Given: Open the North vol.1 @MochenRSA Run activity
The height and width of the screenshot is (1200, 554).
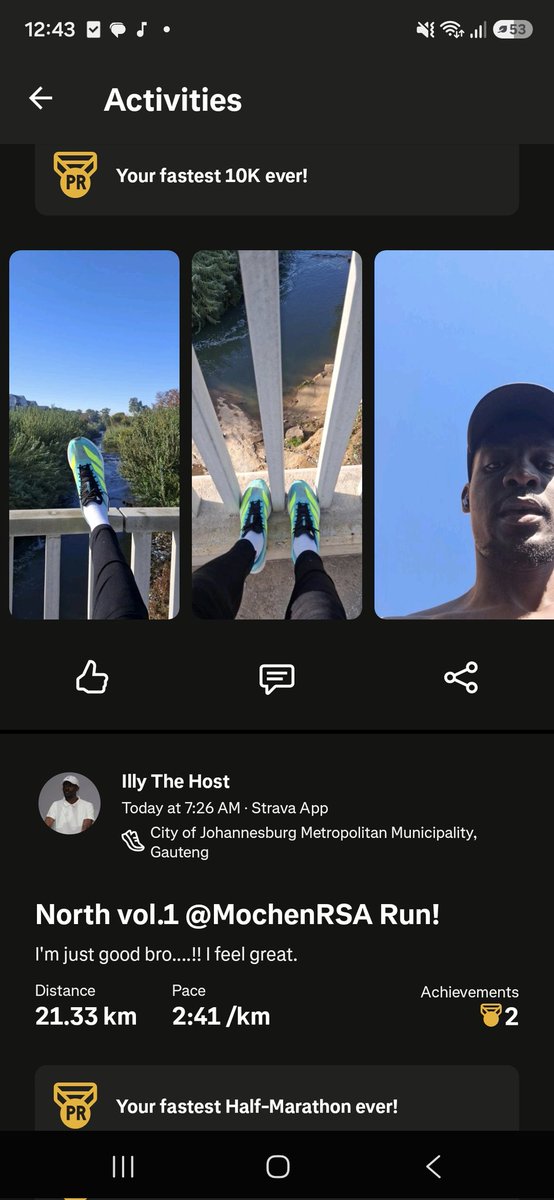Looking at the screenshot, I should pyautogui.click(x=238, y=914).
